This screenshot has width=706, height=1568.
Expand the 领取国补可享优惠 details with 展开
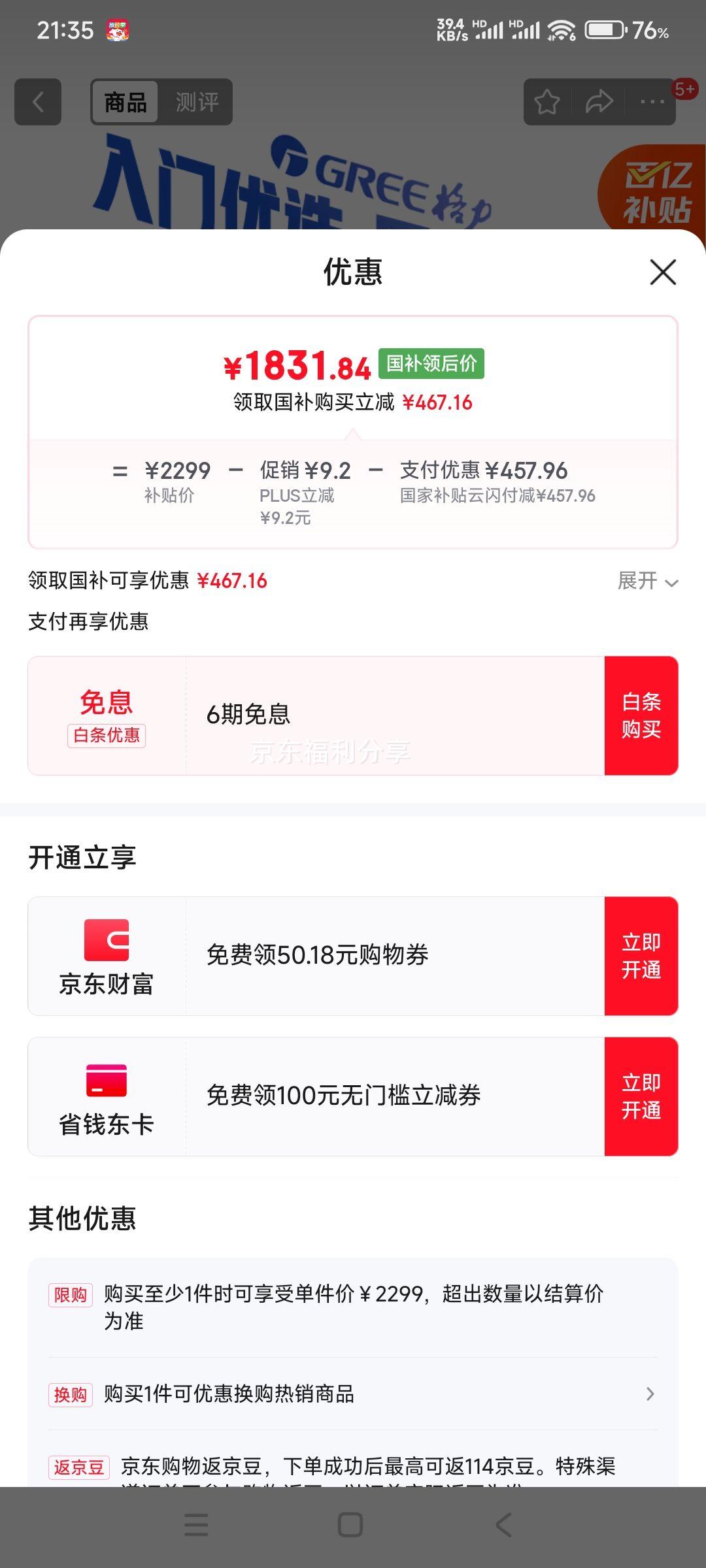tap(648, 581)
